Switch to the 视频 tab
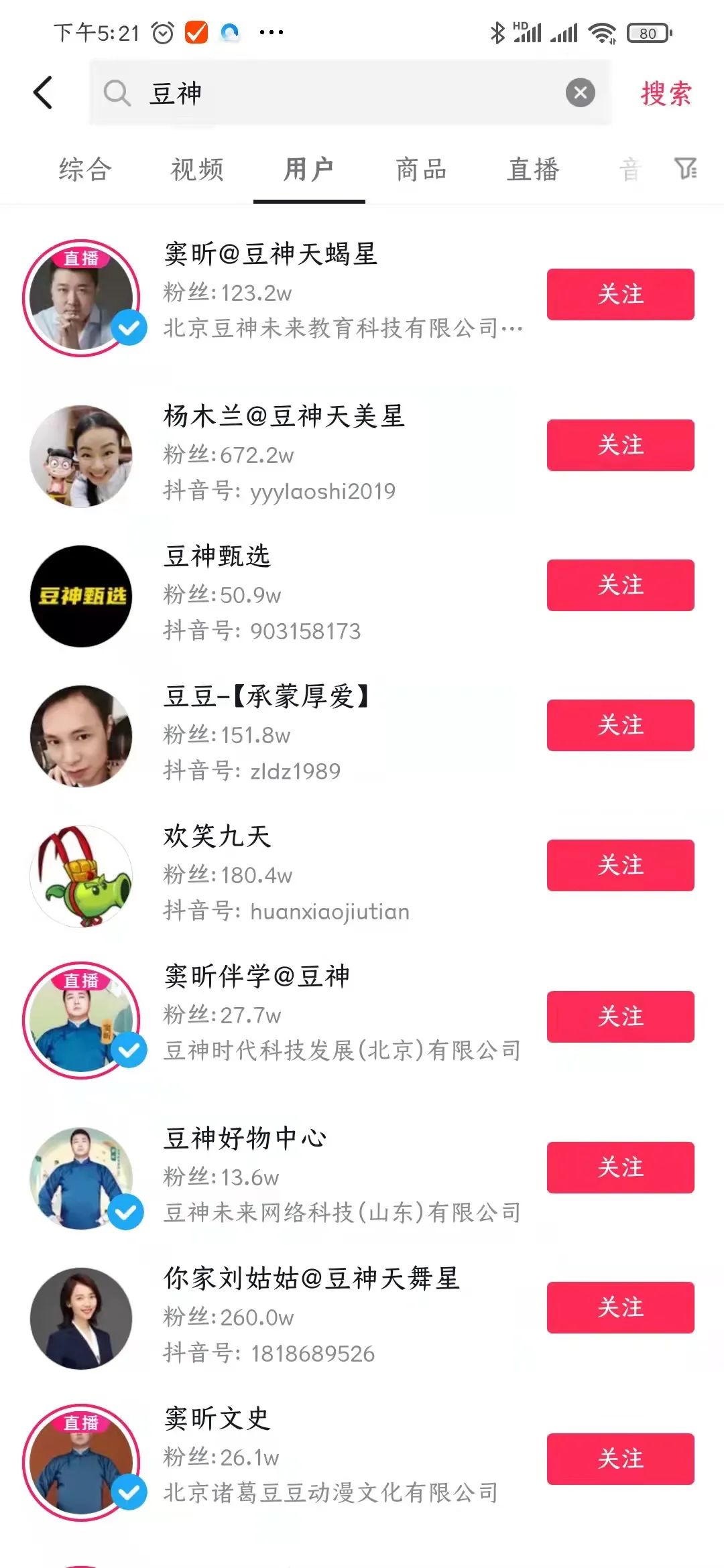The width and height of the screenshot is (724, 1568). (197, 170)
